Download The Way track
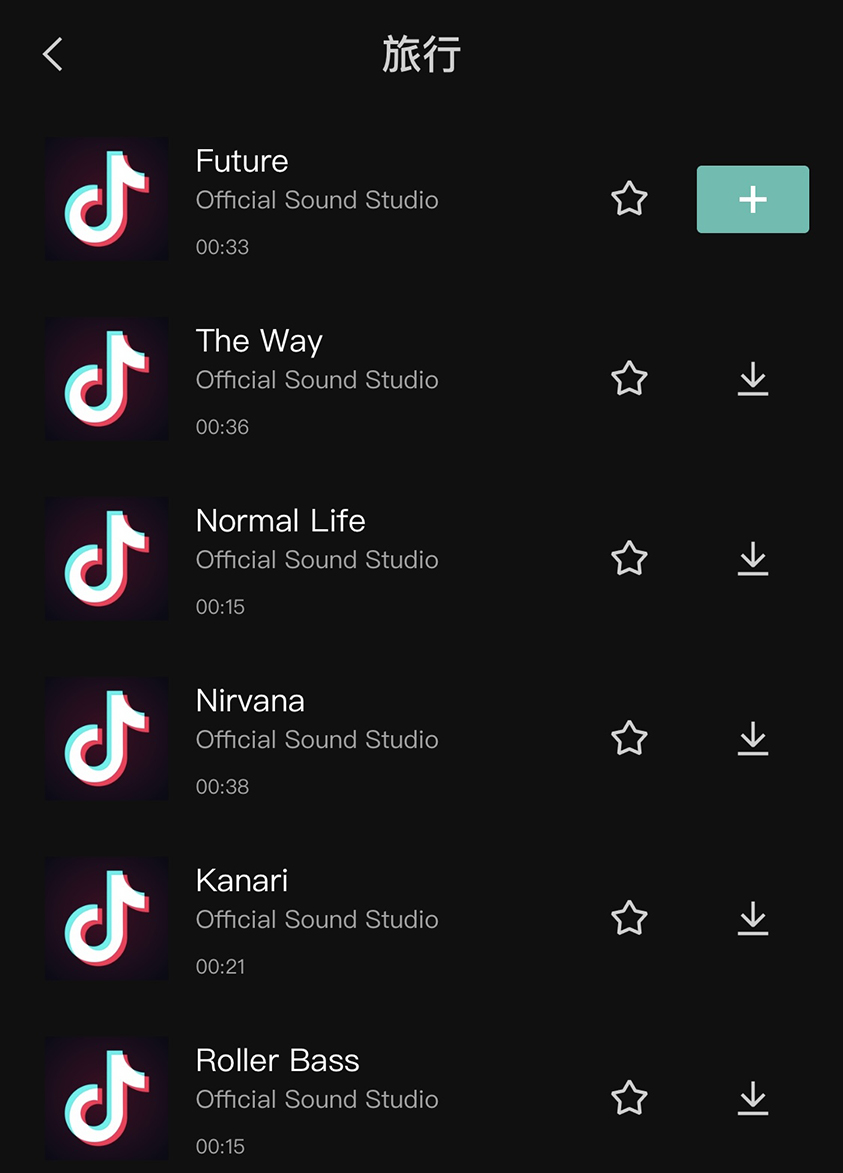The height and width of the screenshot is (1173, 843). (752, 379)
